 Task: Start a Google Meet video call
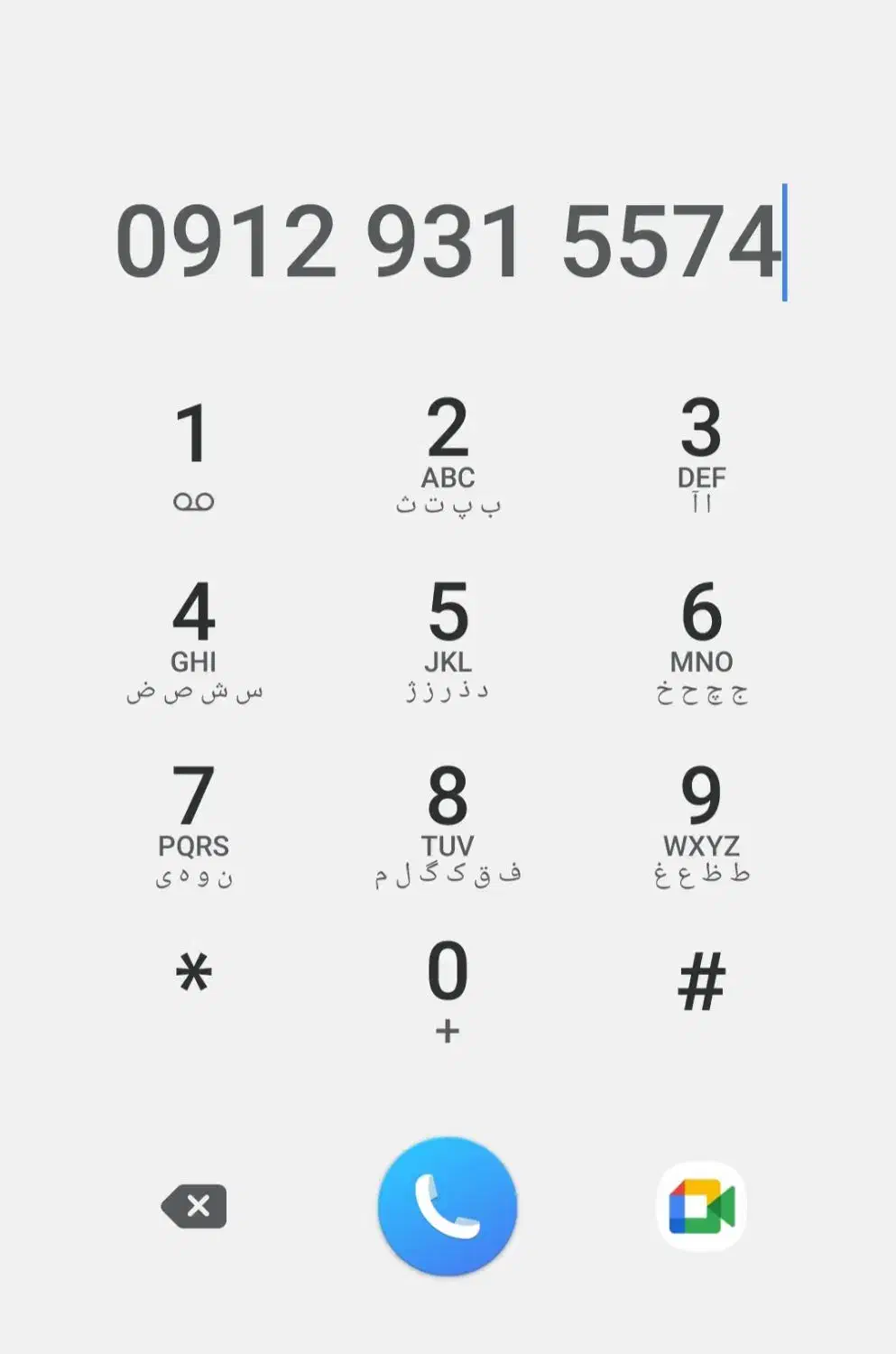point(702,1206)
